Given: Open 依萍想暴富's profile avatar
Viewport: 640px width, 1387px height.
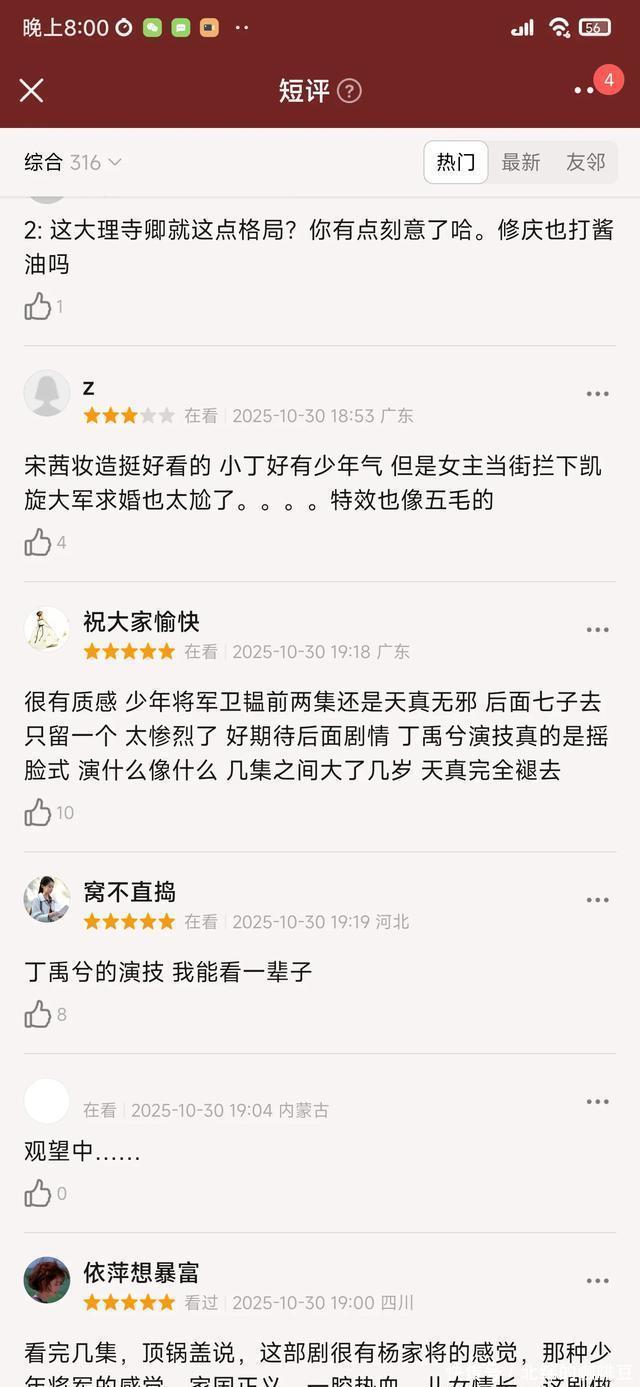Looking at the screenshot, I should (x=47, y=1280).
